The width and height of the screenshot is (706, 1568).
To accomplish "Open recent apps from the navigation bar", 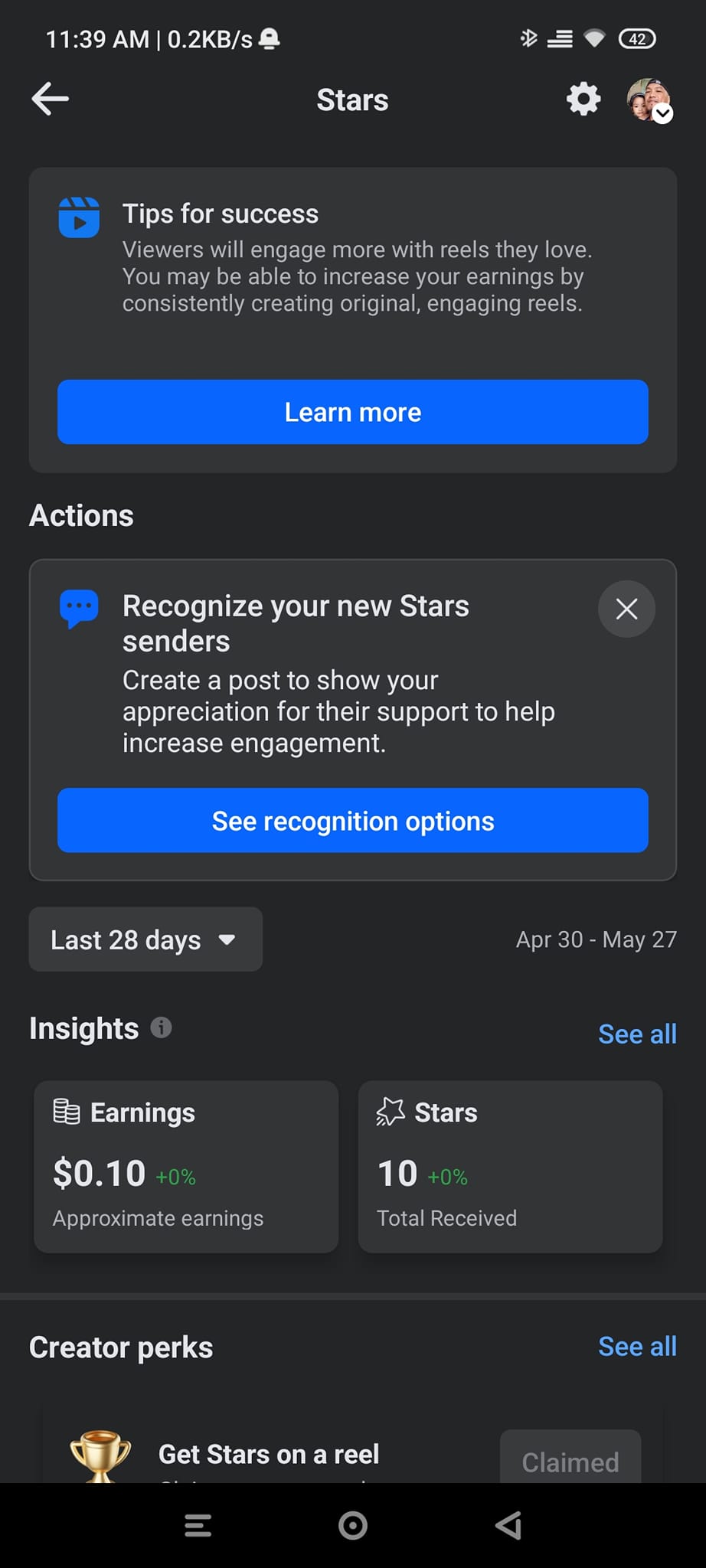I will coord(198,1525).
